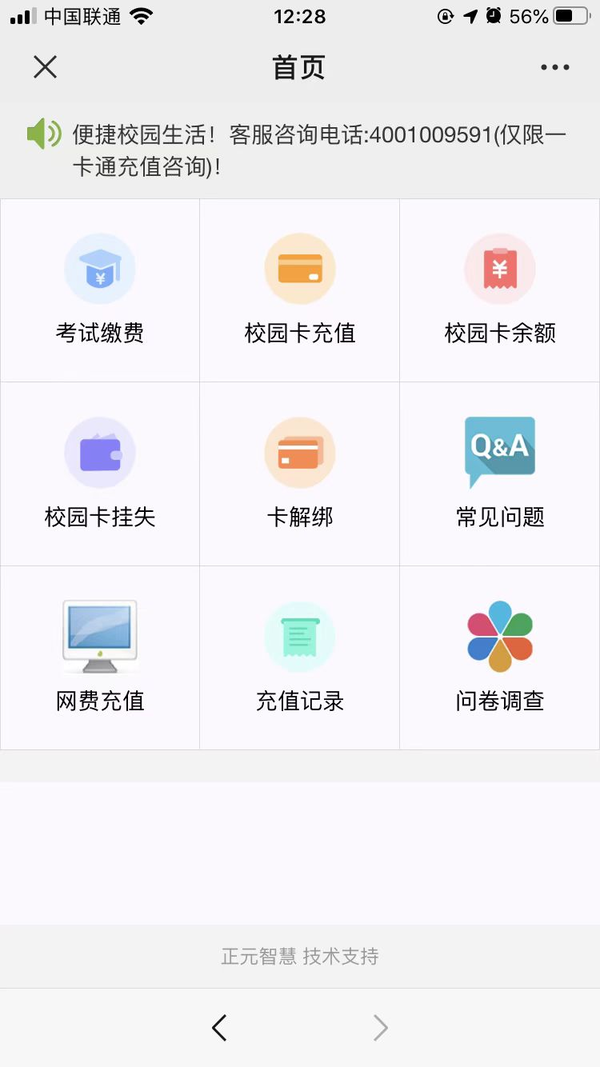Open 校园卡挂失 to report lost card

[x=100, y=473]
